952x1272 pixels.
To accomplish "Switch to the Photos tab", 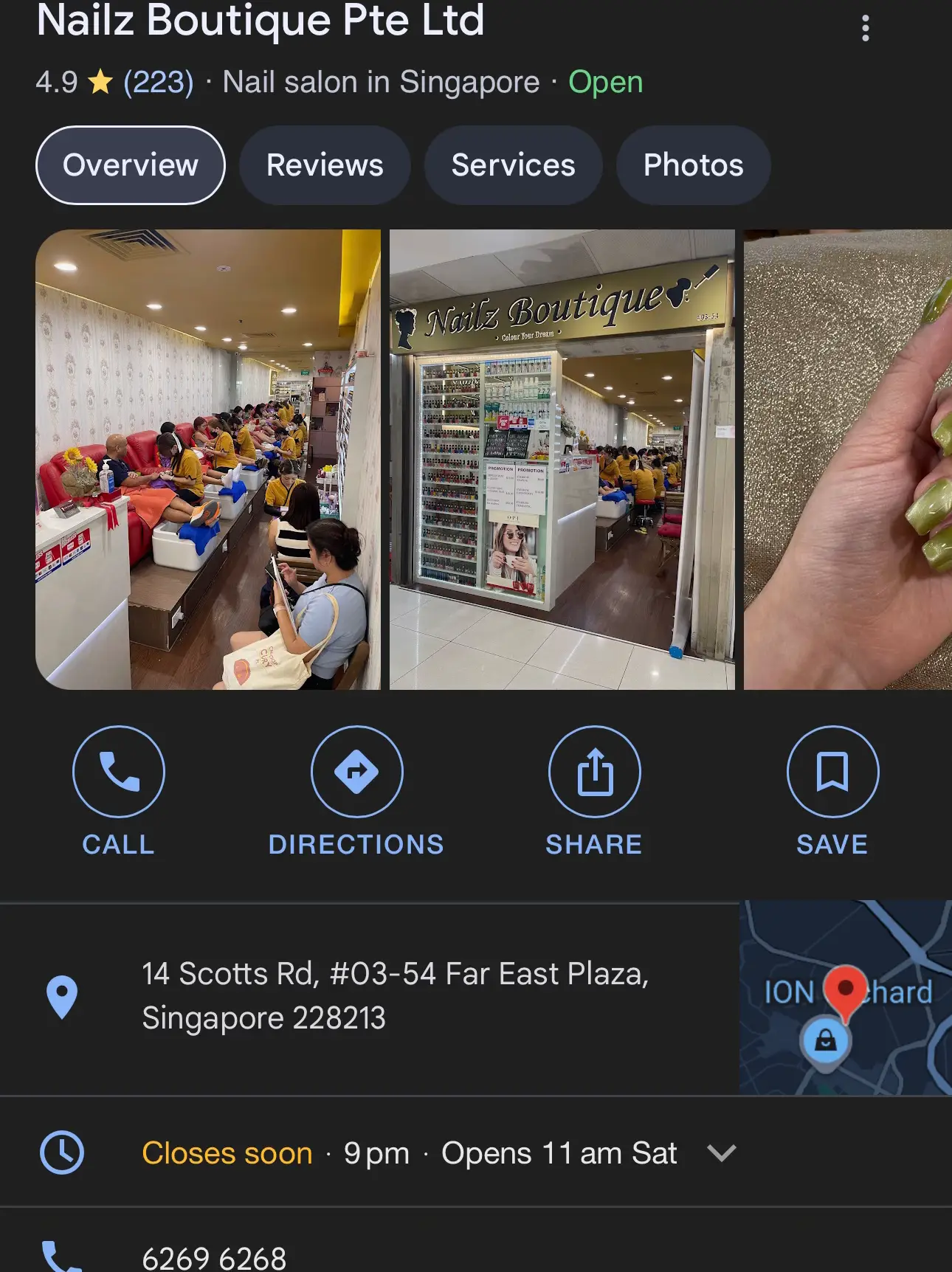I will pyautogui.click(x=693, y=165).
